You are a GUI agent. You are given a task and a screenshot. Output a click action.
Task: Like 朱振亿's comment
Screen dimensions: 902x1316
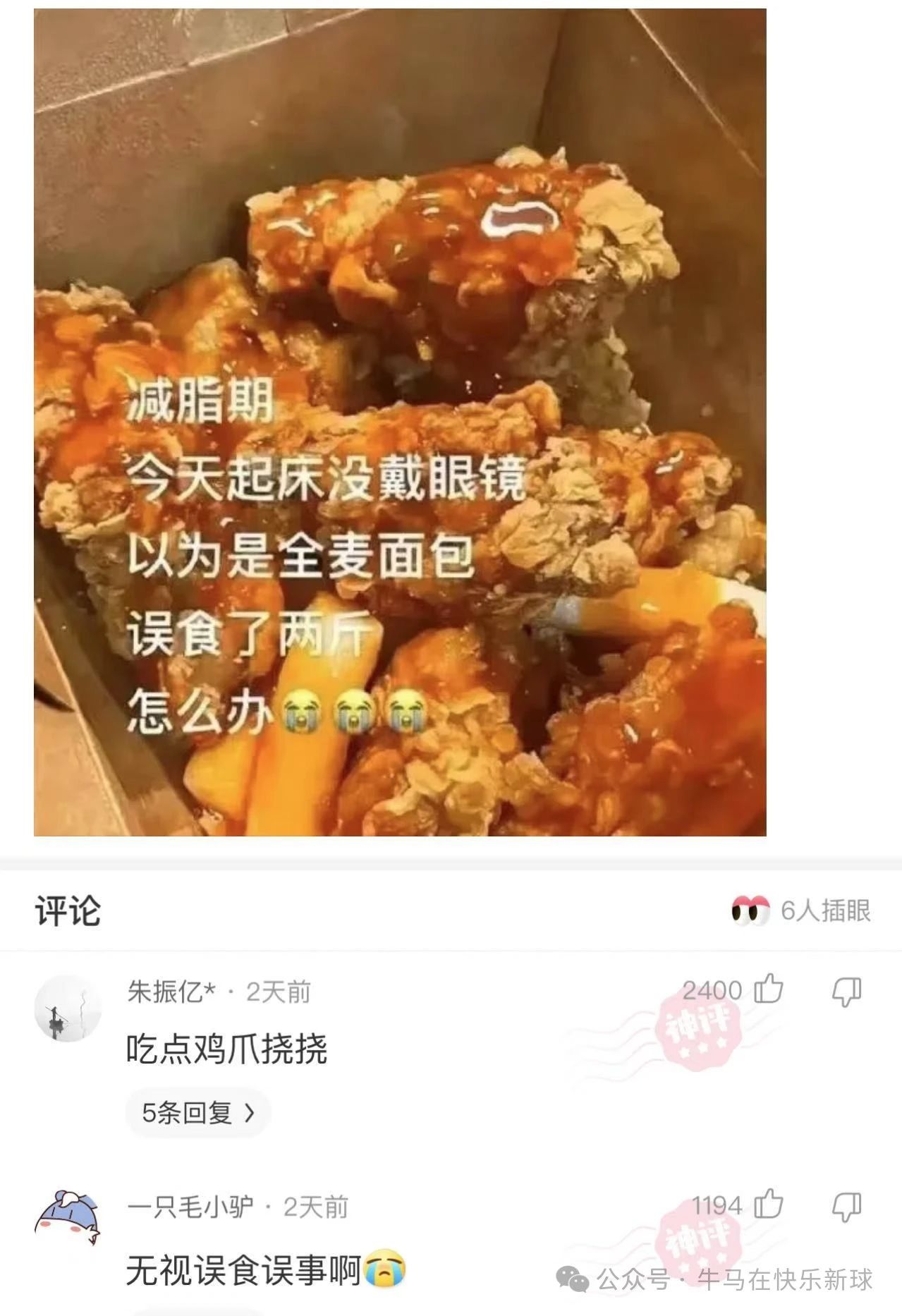[769, 989]
